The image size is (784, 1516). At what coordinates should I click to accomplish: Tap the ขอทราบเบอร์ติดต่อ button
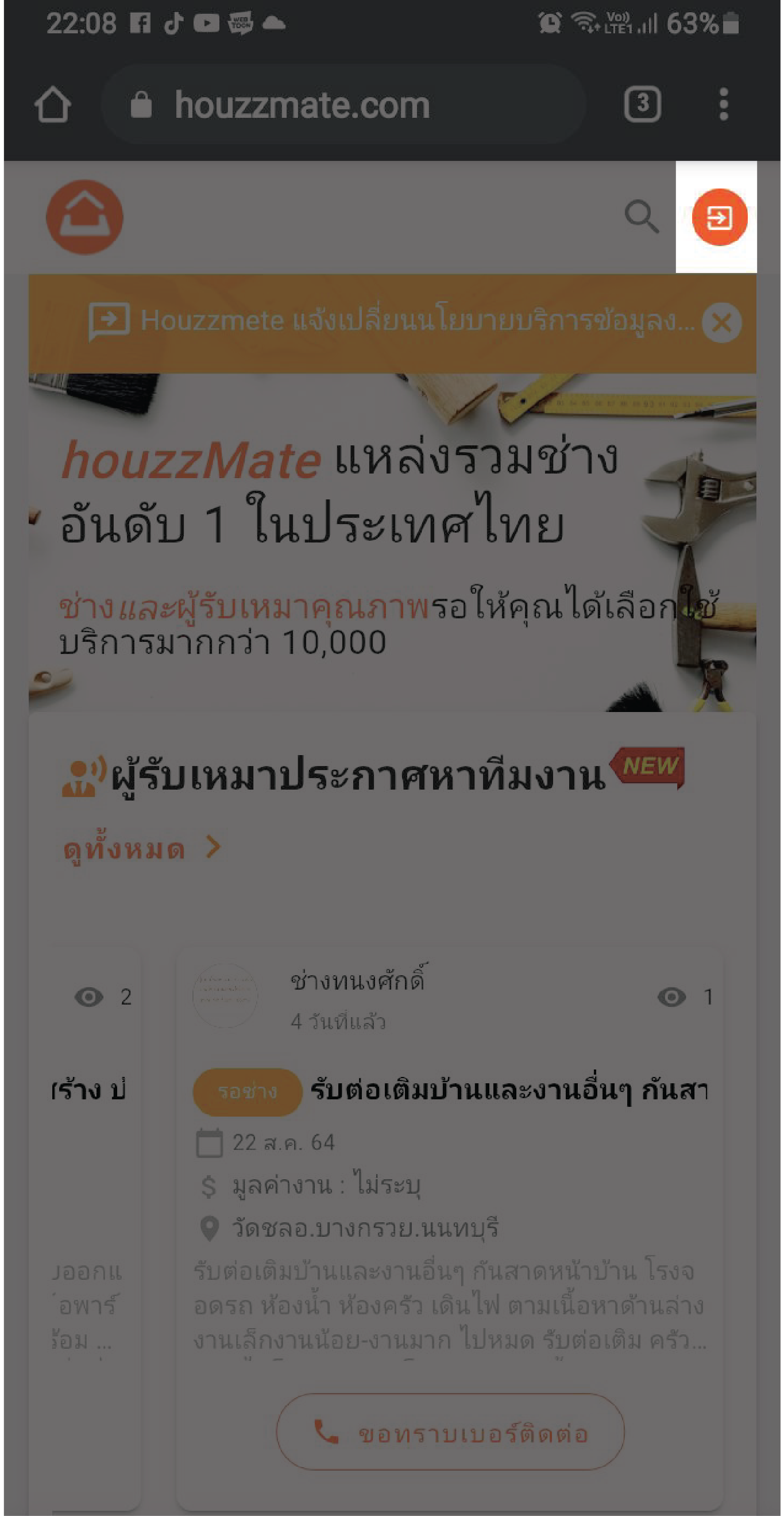450,1433
